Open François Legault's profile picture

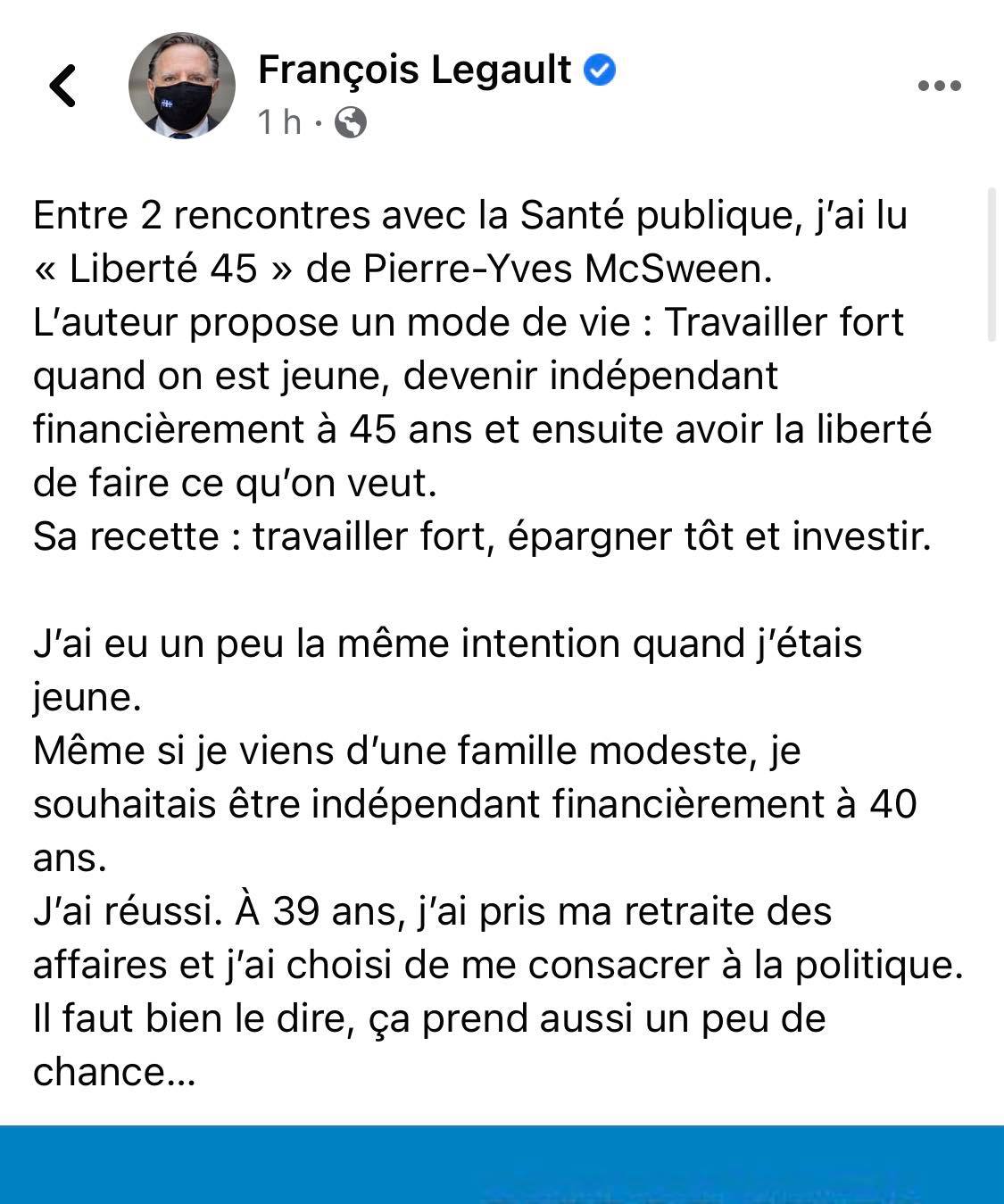point(182,87)
